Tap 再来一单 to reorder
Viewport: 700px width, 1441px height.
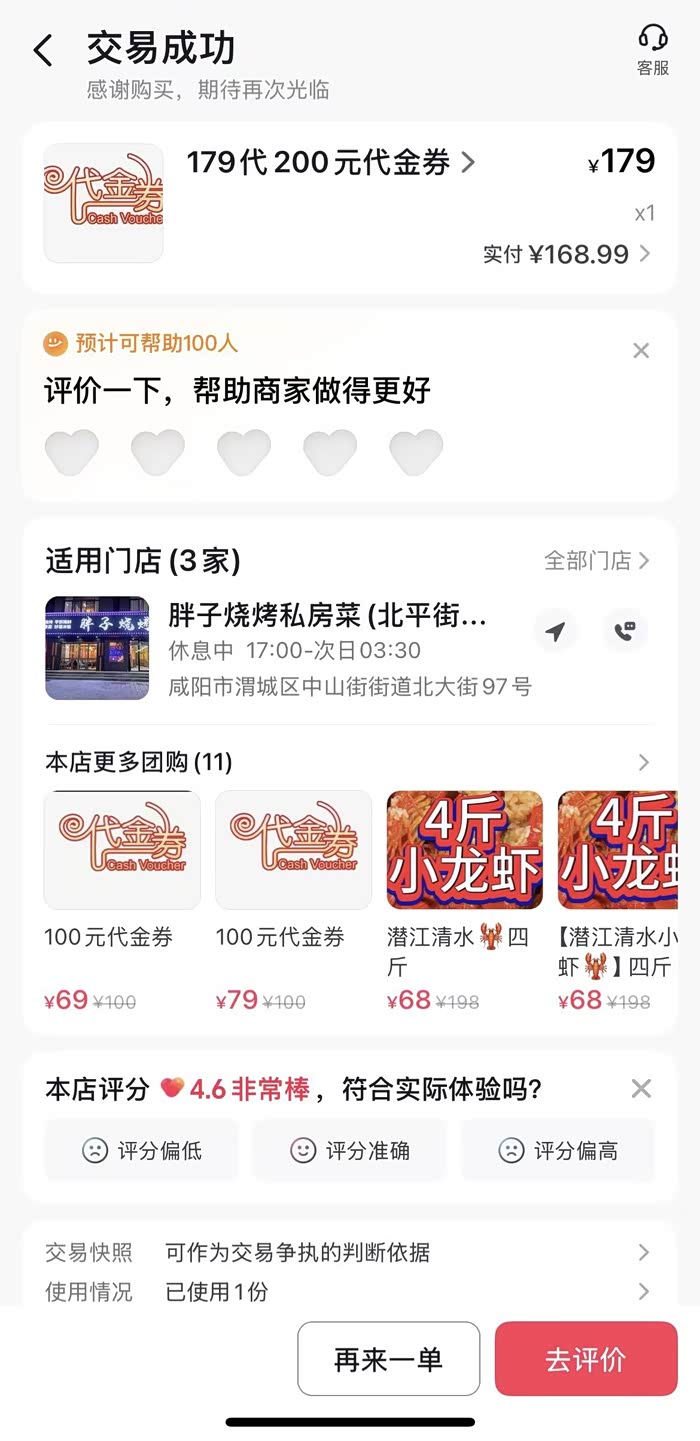click(388, 1359)
